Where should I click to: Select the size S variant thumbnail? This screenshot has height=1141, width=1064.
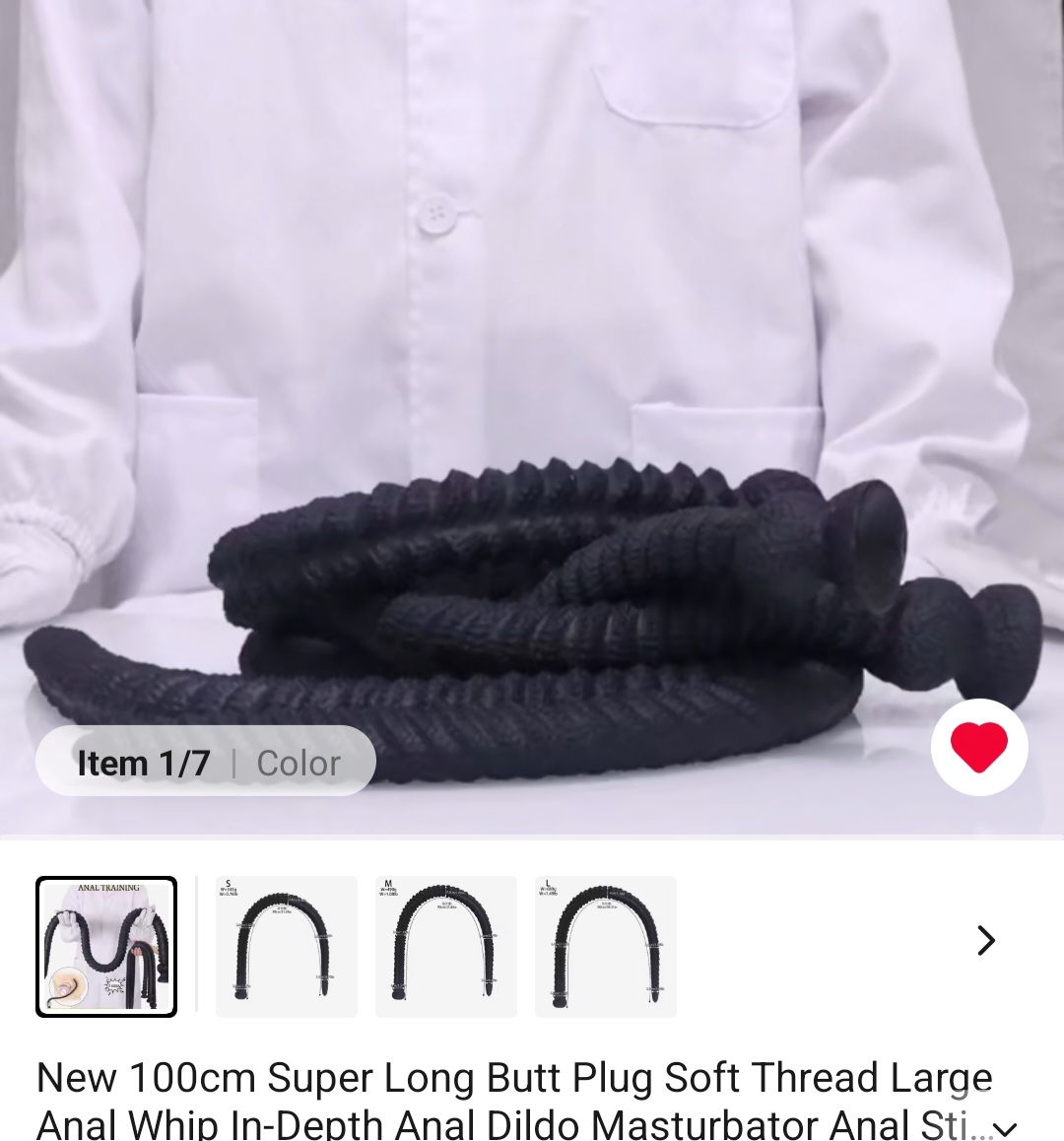tap(286, 946)
